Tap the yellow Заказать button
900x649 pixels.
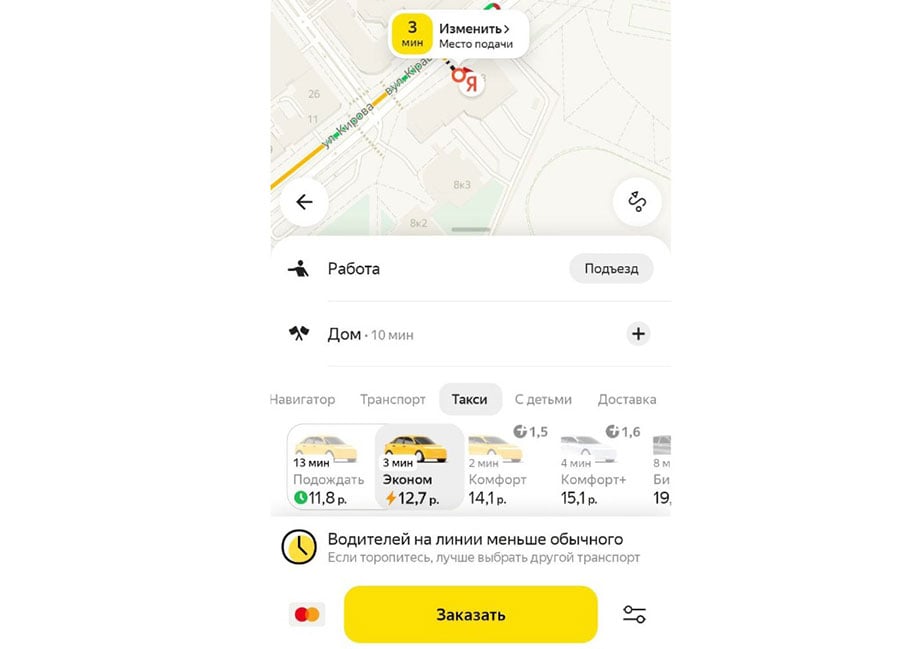tap(470, 614)
